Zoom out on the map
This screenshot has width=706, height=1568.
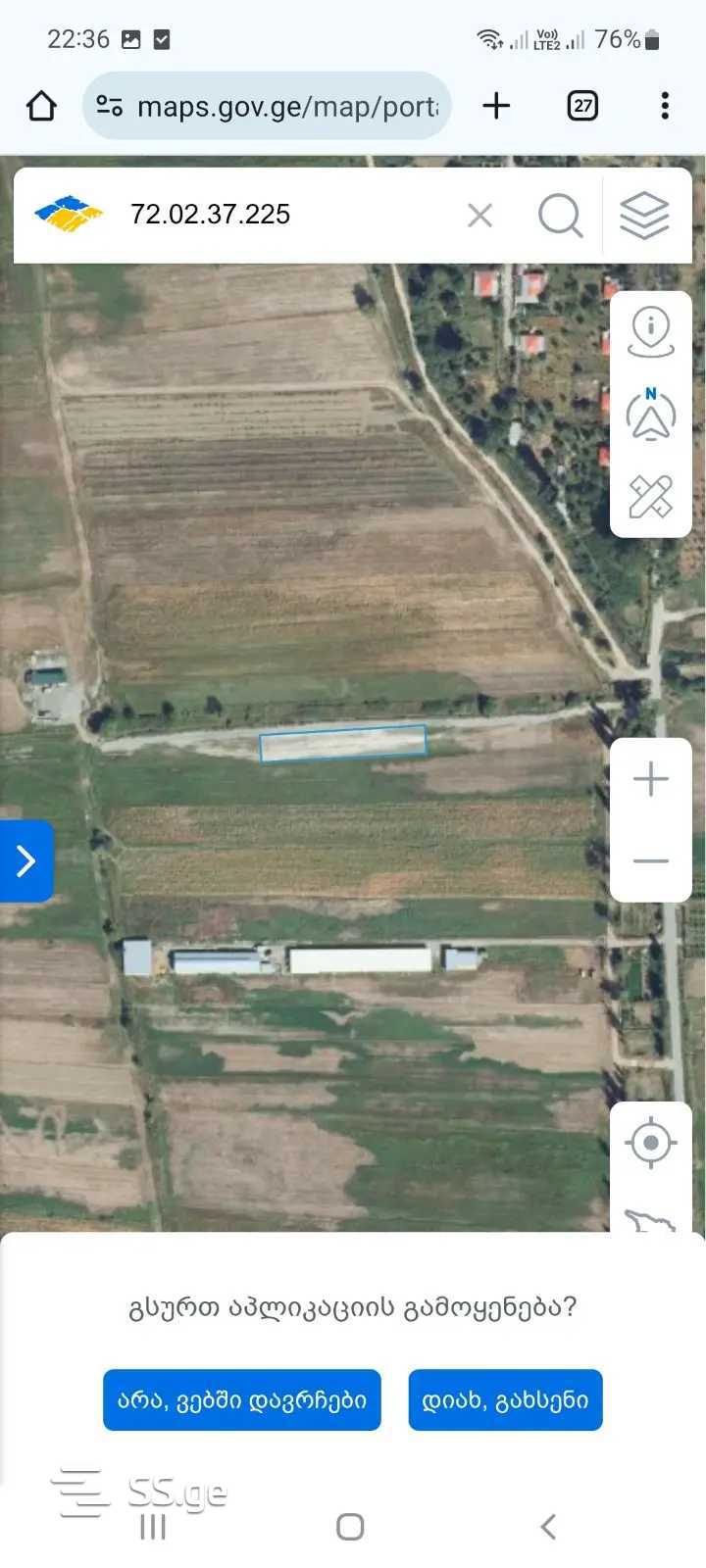click(650, 861)
